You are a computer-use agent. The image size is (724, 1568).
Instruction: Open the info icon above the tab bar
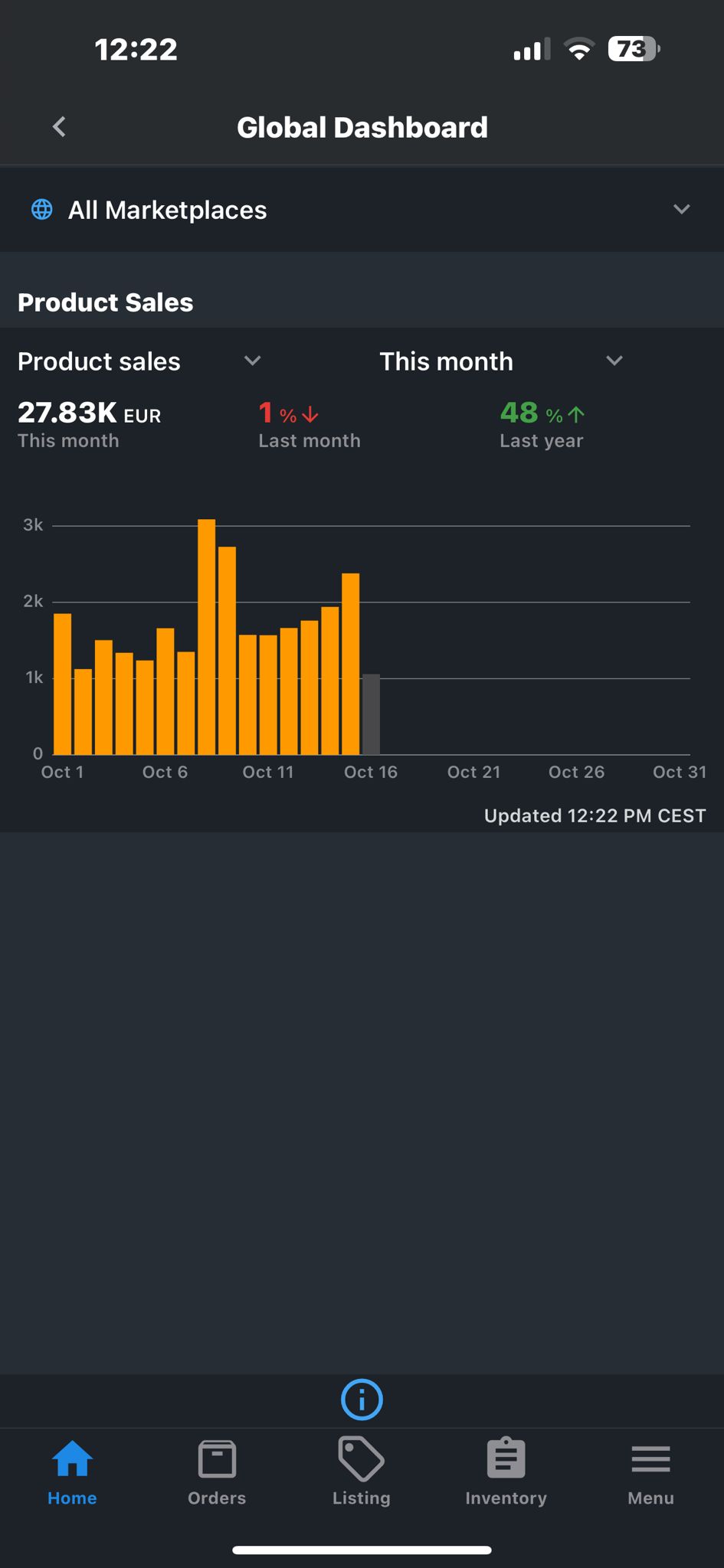tap(362, 1400)
